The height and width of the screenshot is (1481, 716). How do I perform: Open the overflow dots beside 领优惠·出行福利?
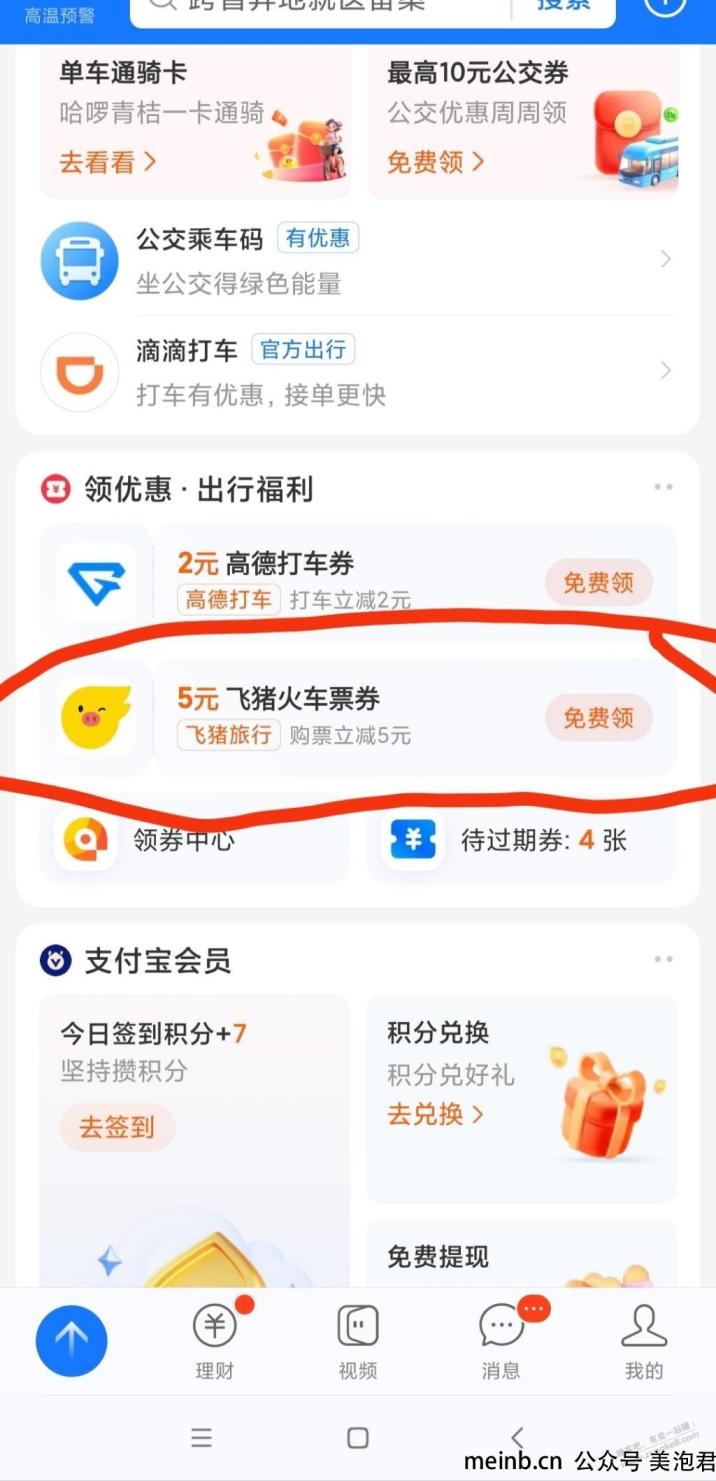tap(663, 487)
